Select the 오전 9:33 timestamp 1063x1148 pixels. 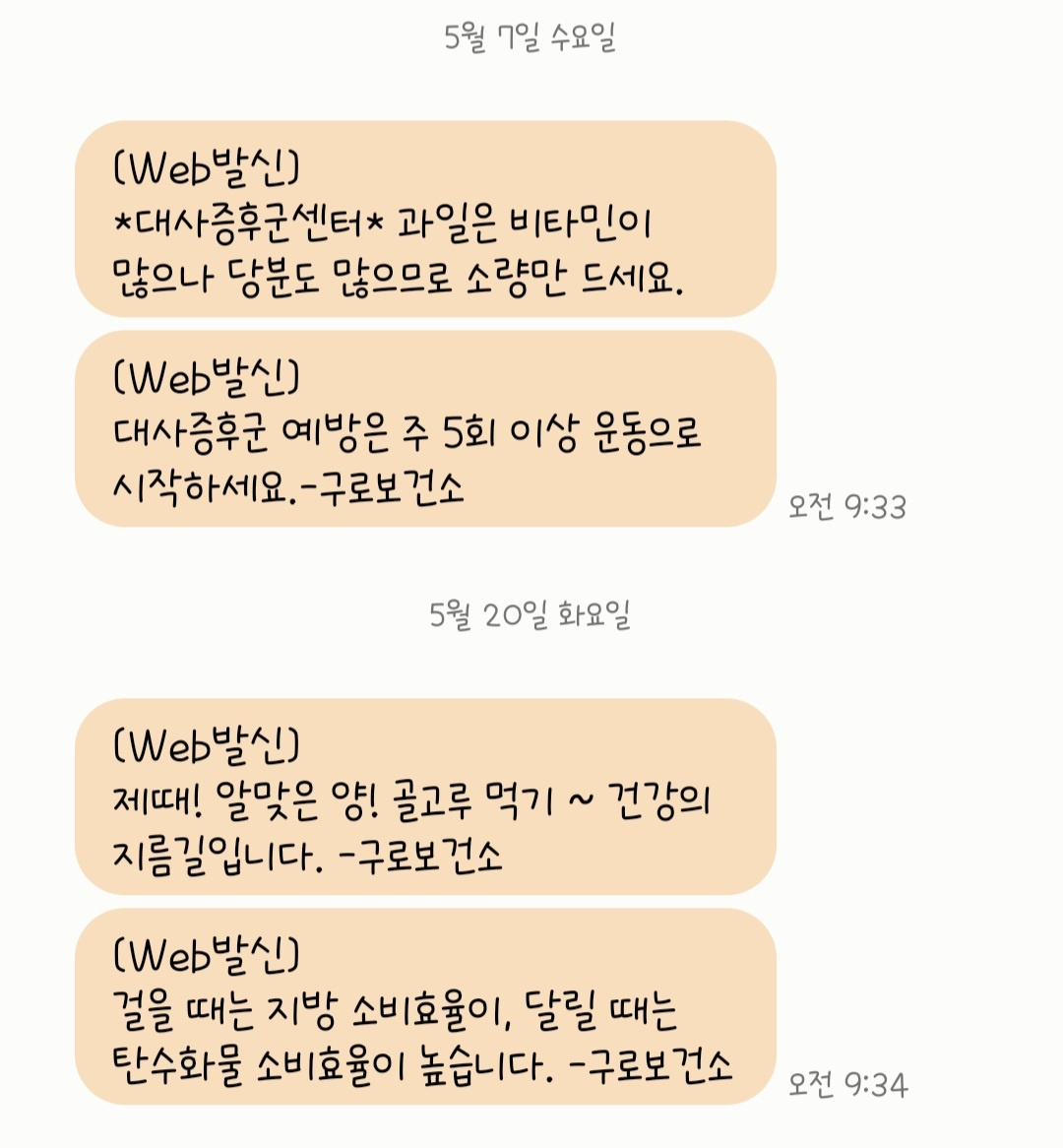[x=848, y=507]
